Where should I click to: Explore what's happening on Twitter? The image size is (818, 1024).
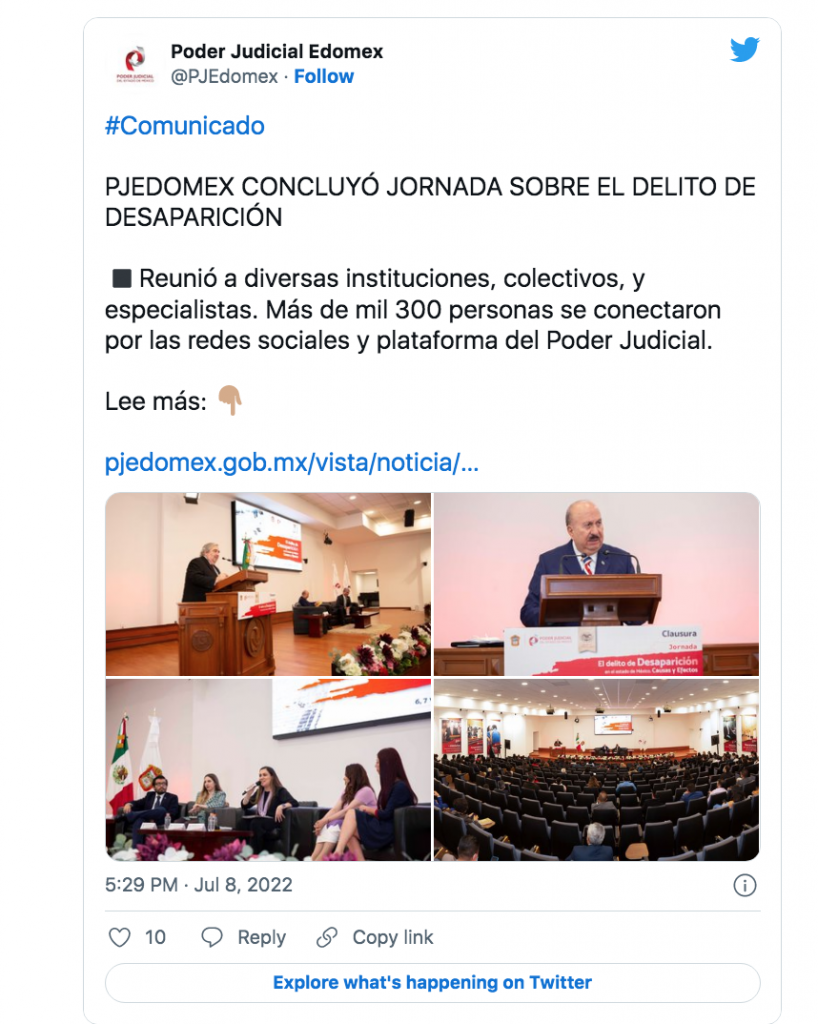pyautogui.click(x=432, y=982)
